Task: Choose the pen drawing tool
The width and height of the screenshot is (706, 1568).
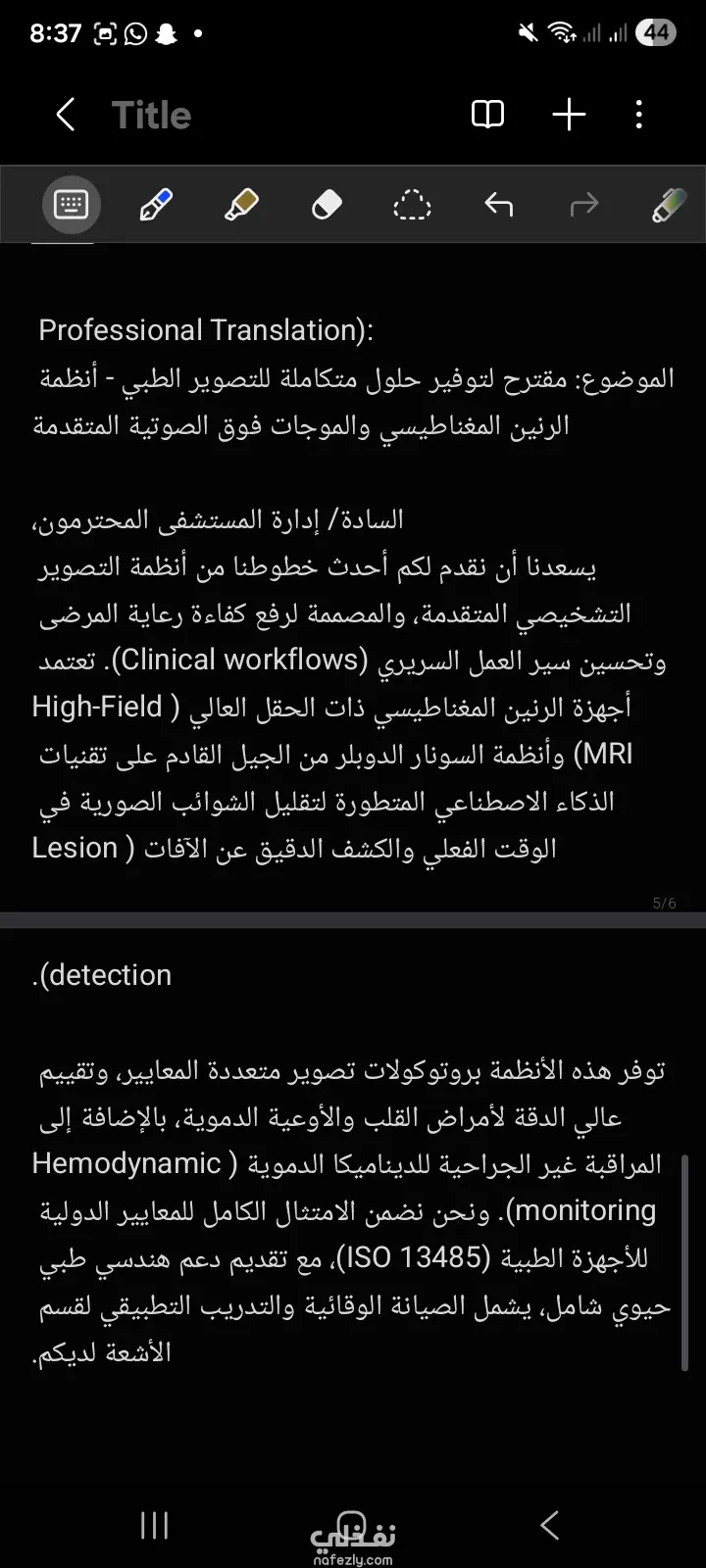Action: pyautogui.click(x=156, y=205)
